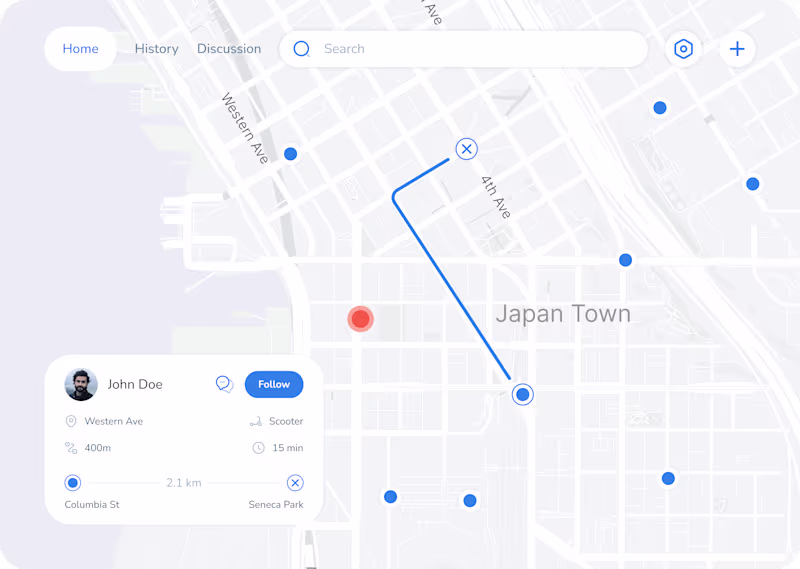Viewport: 800px width, 569px height.
Task: Go to the Discussion tab
Action: point(229,49)
